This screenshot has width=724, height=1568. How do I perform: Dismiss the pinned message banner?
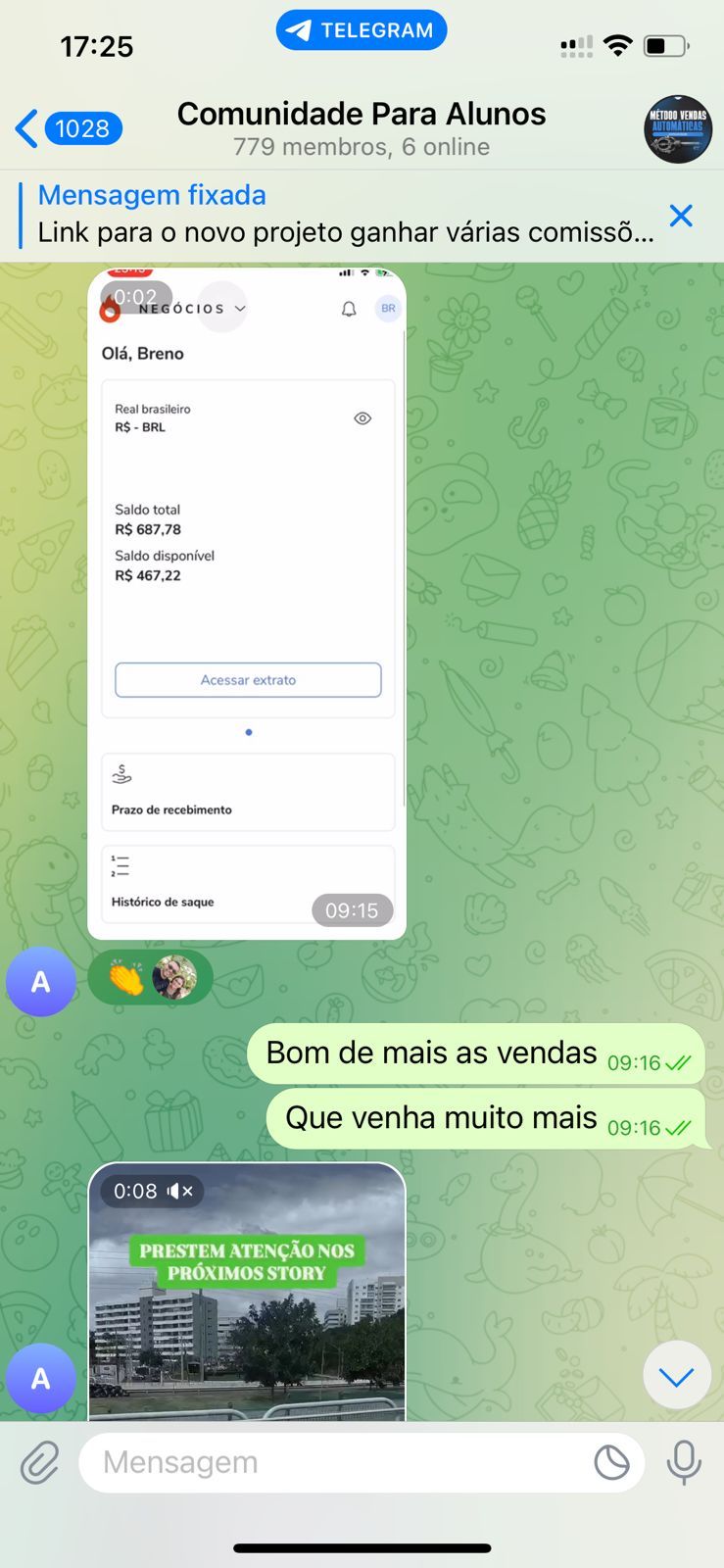click(x=681, y=216)
